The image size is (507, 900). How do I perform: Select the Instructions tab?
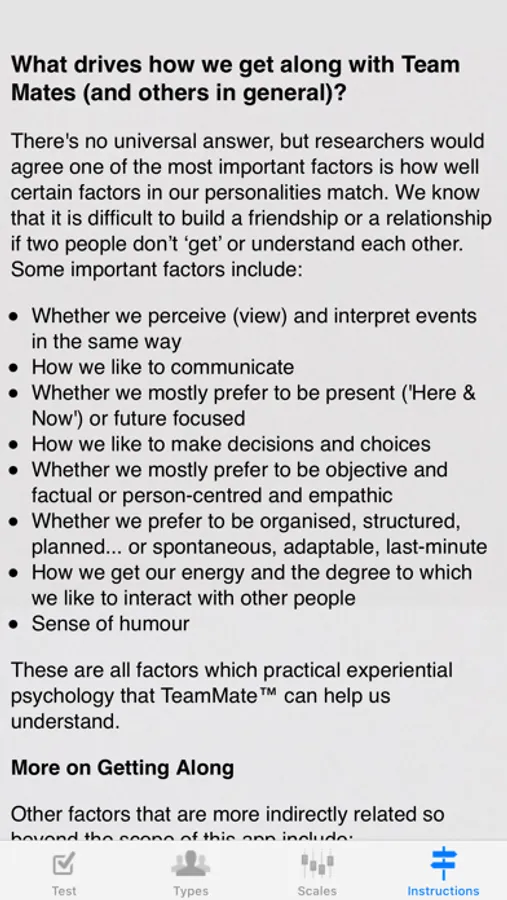(443, 872)
